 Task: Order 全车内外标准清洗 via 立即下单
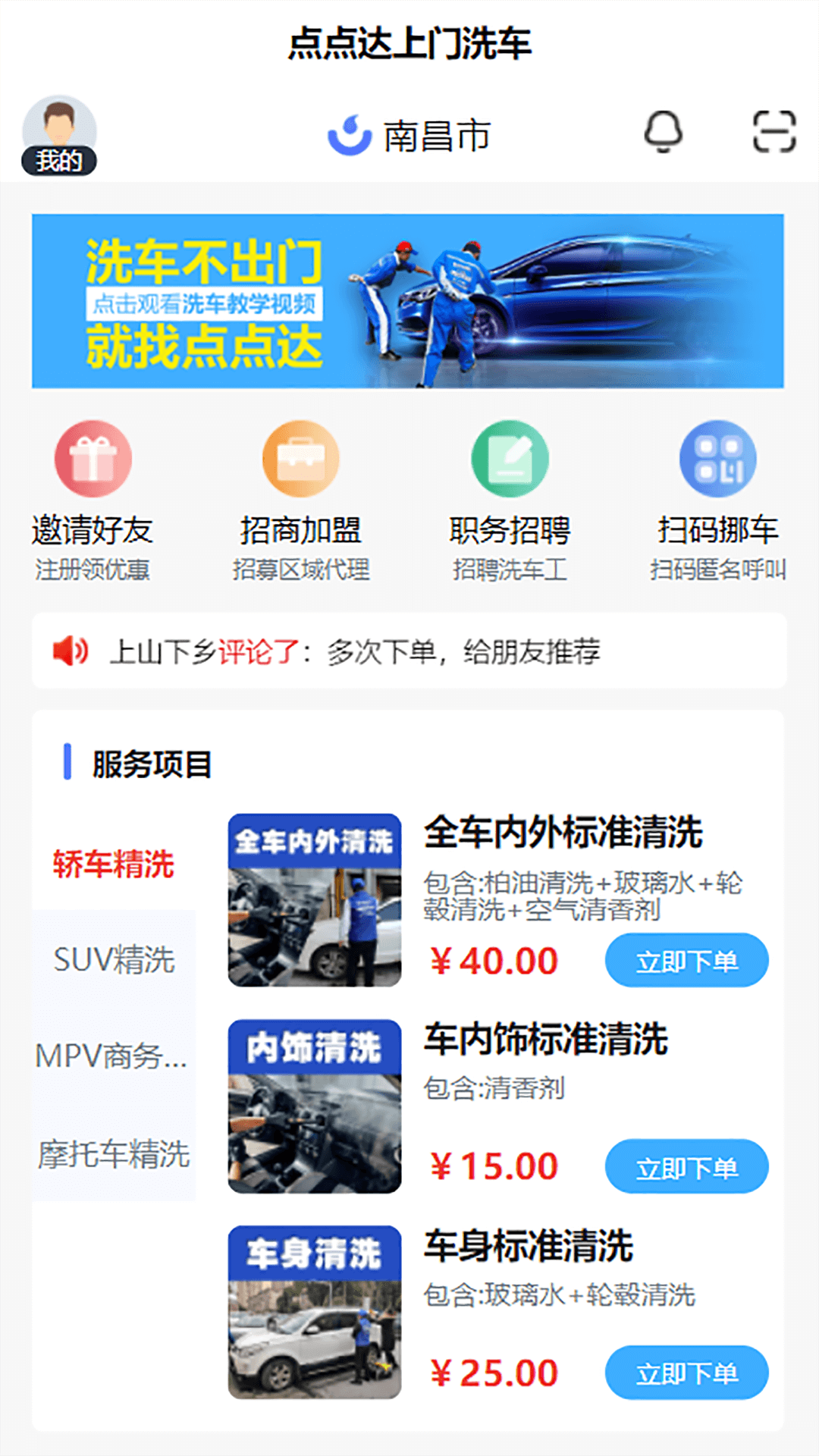click(686, 959)
